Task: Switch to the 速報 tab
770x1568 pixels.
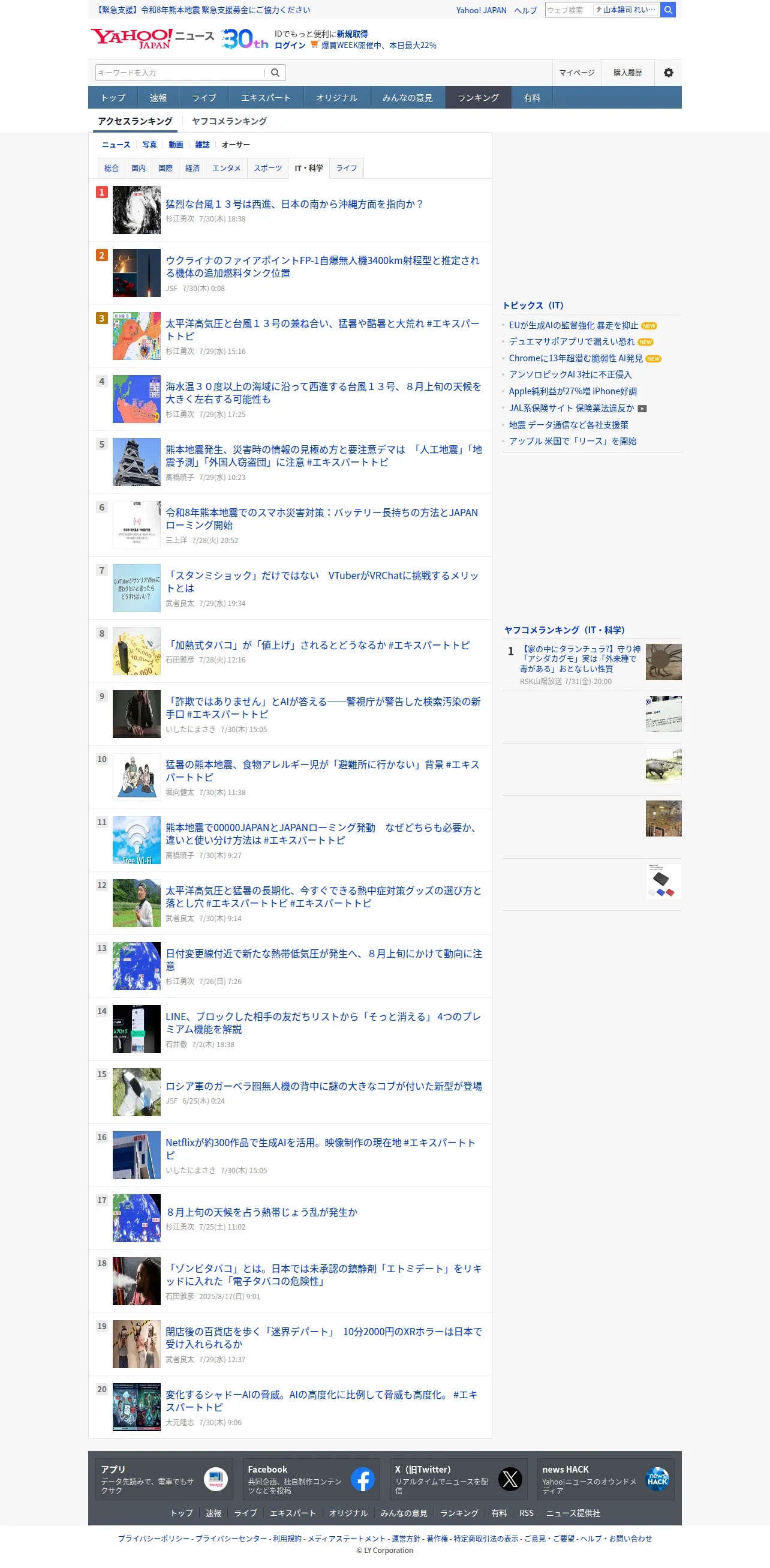Action: click(158, 97)
